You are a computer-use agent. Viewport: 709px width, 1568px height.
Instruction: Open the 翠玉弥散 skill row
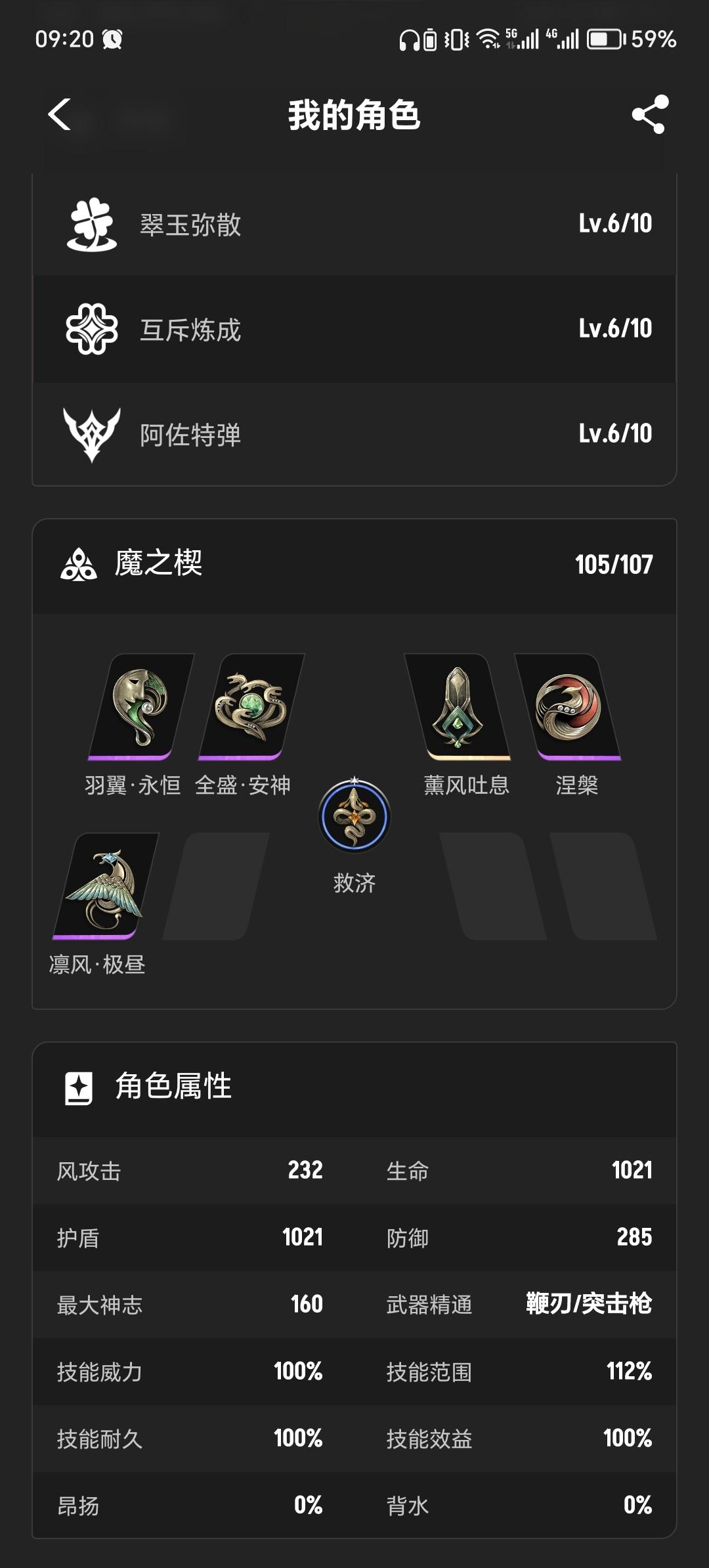point(354,224)
